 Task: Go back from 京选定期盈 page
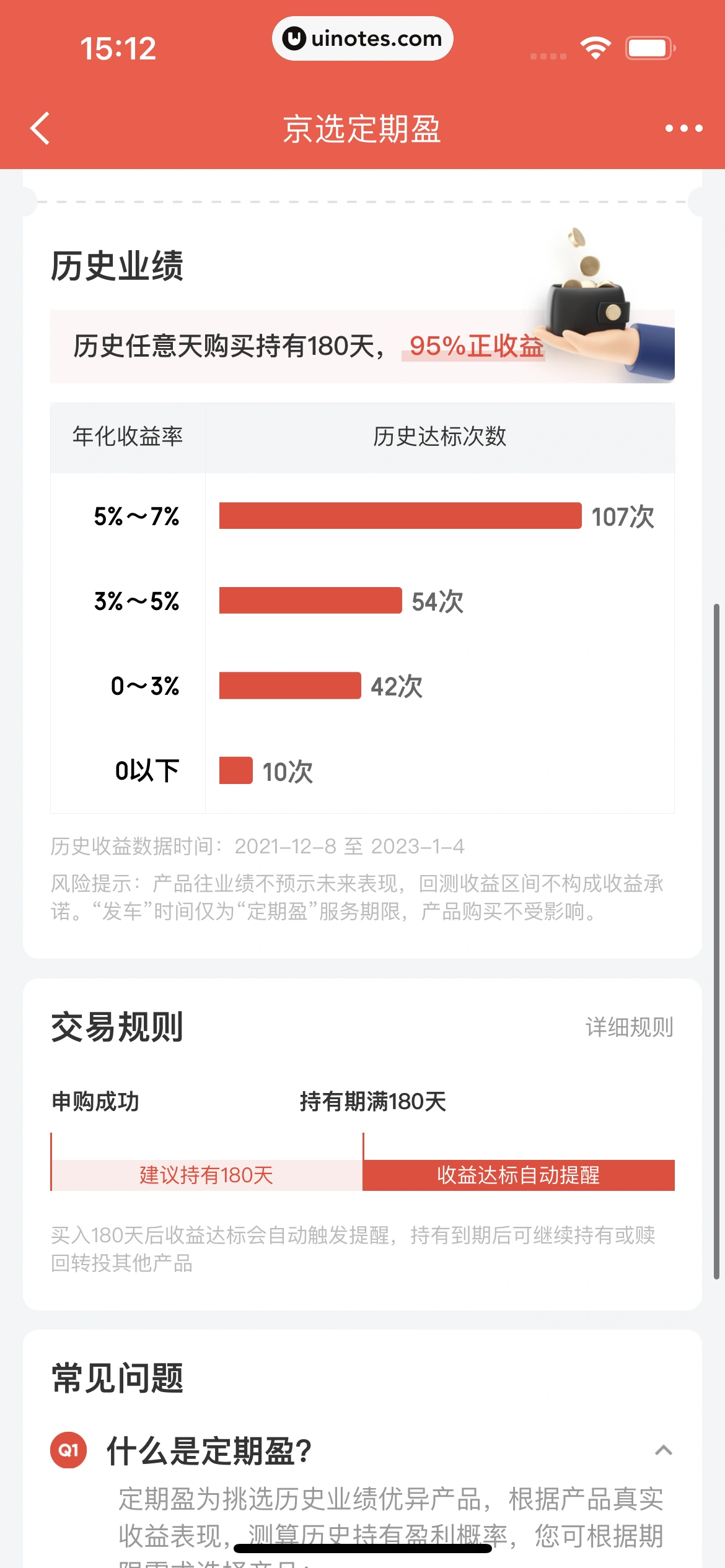pos(40,128)
